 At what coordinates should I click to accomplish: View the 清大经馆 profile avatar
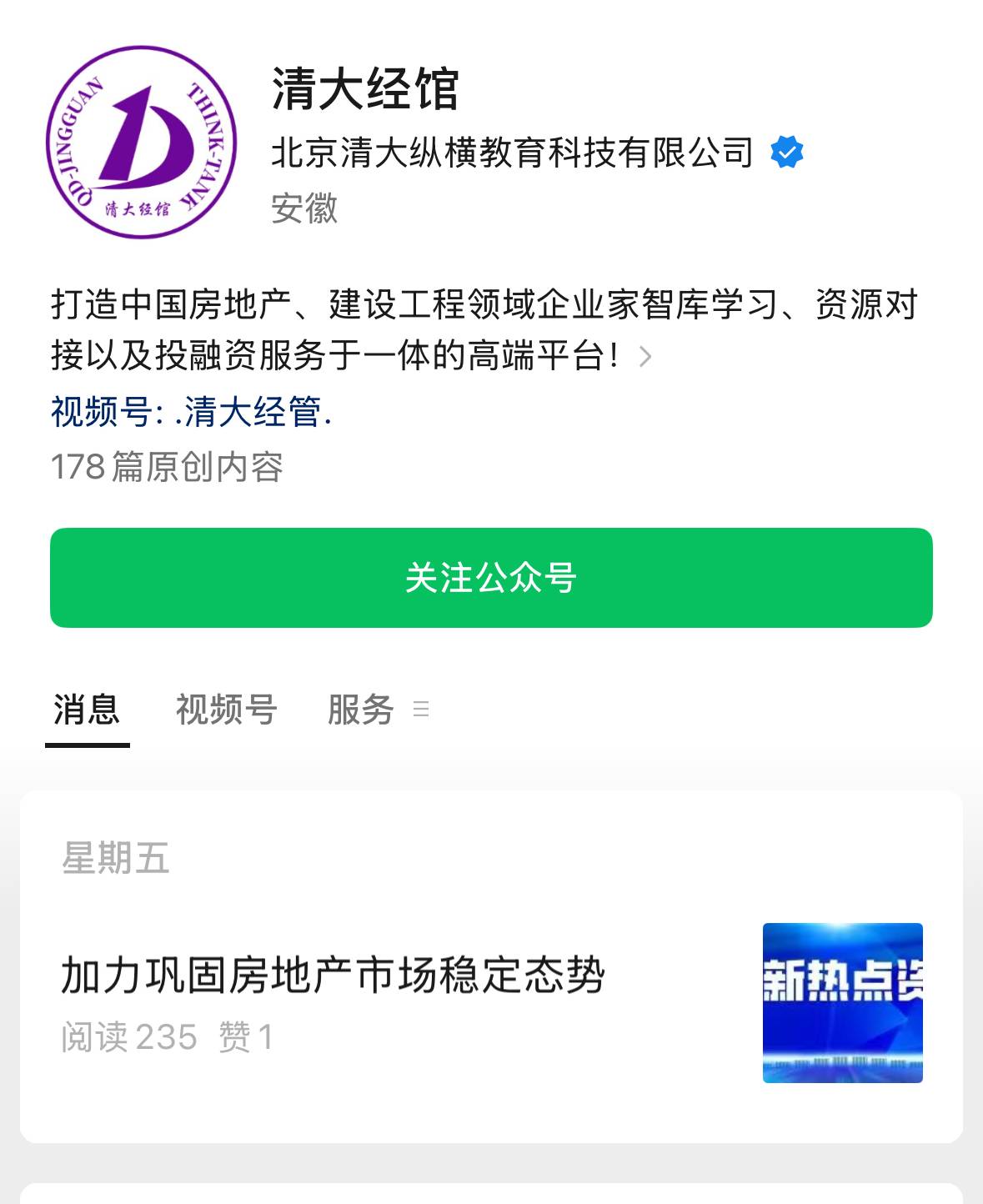click(x=142, y=142)
